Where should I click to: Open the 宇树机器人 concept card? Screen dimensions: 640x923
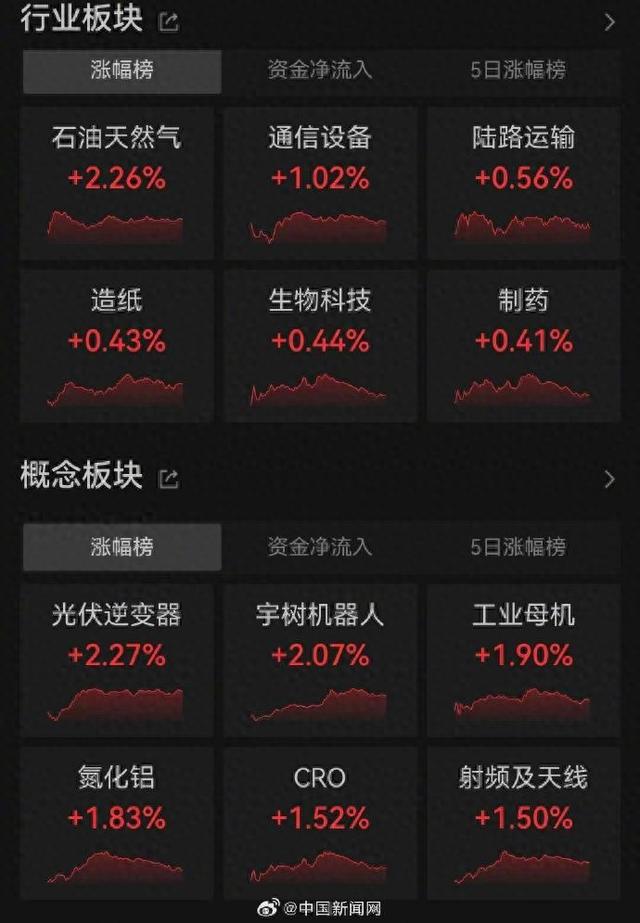(320, 660)
